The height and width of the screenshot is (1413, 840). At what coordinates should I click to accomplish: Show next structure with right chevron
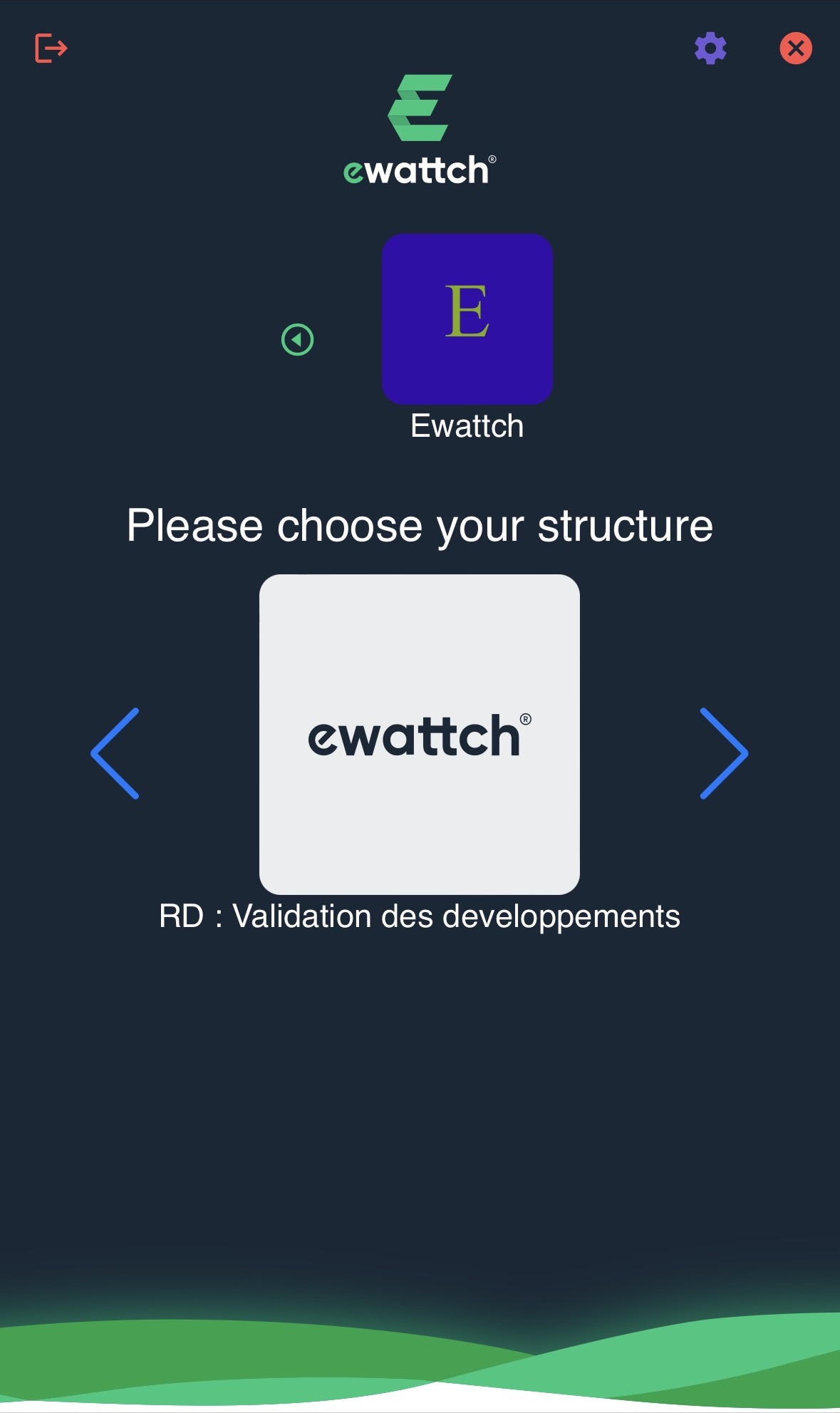[723, 753]
